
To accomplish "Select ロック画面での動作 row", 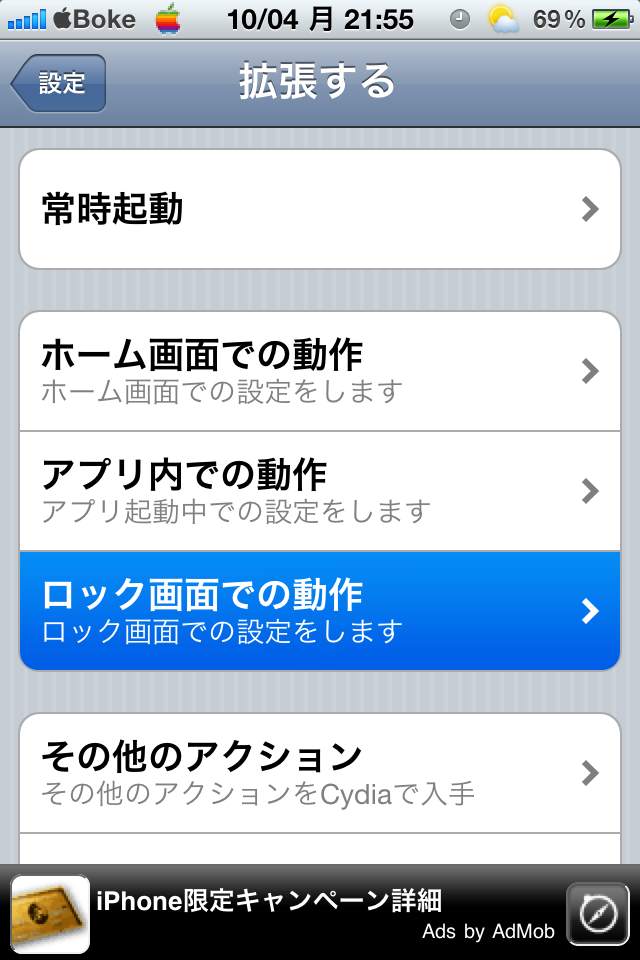I will coord(320,611).
